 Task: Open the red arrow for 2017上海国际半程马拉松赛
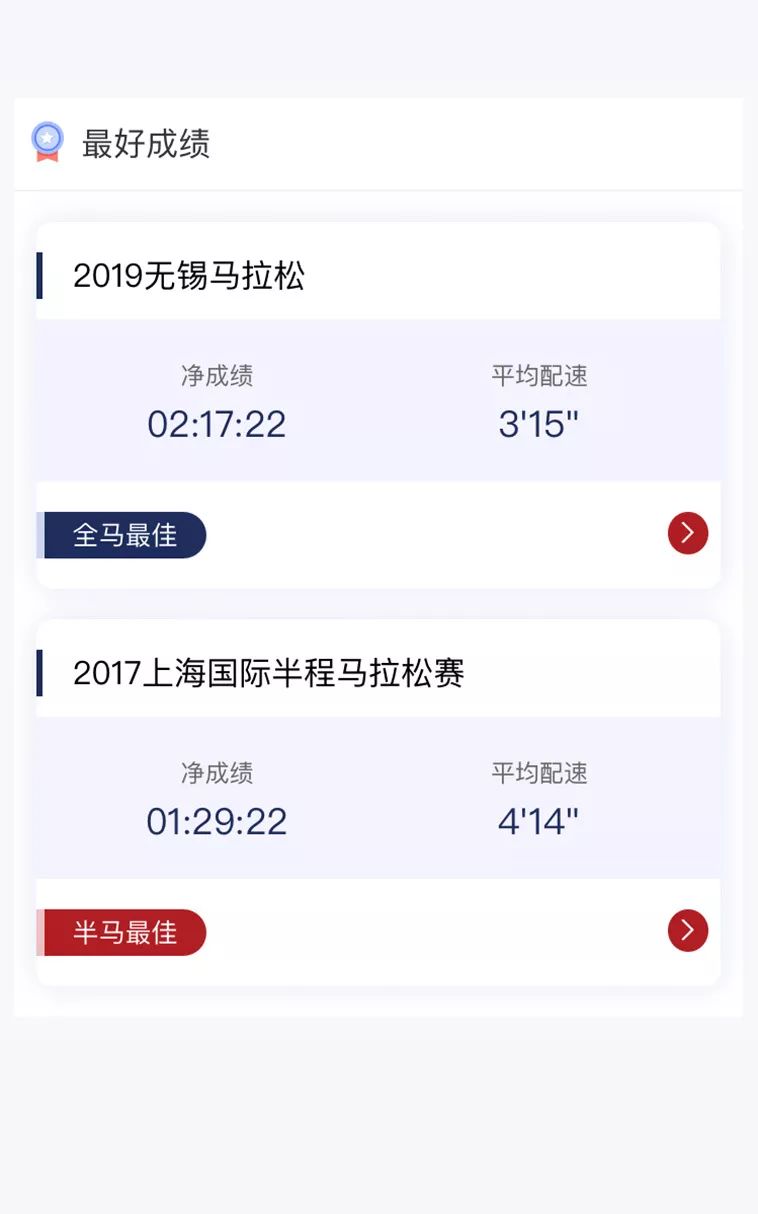tap(688, 930)
